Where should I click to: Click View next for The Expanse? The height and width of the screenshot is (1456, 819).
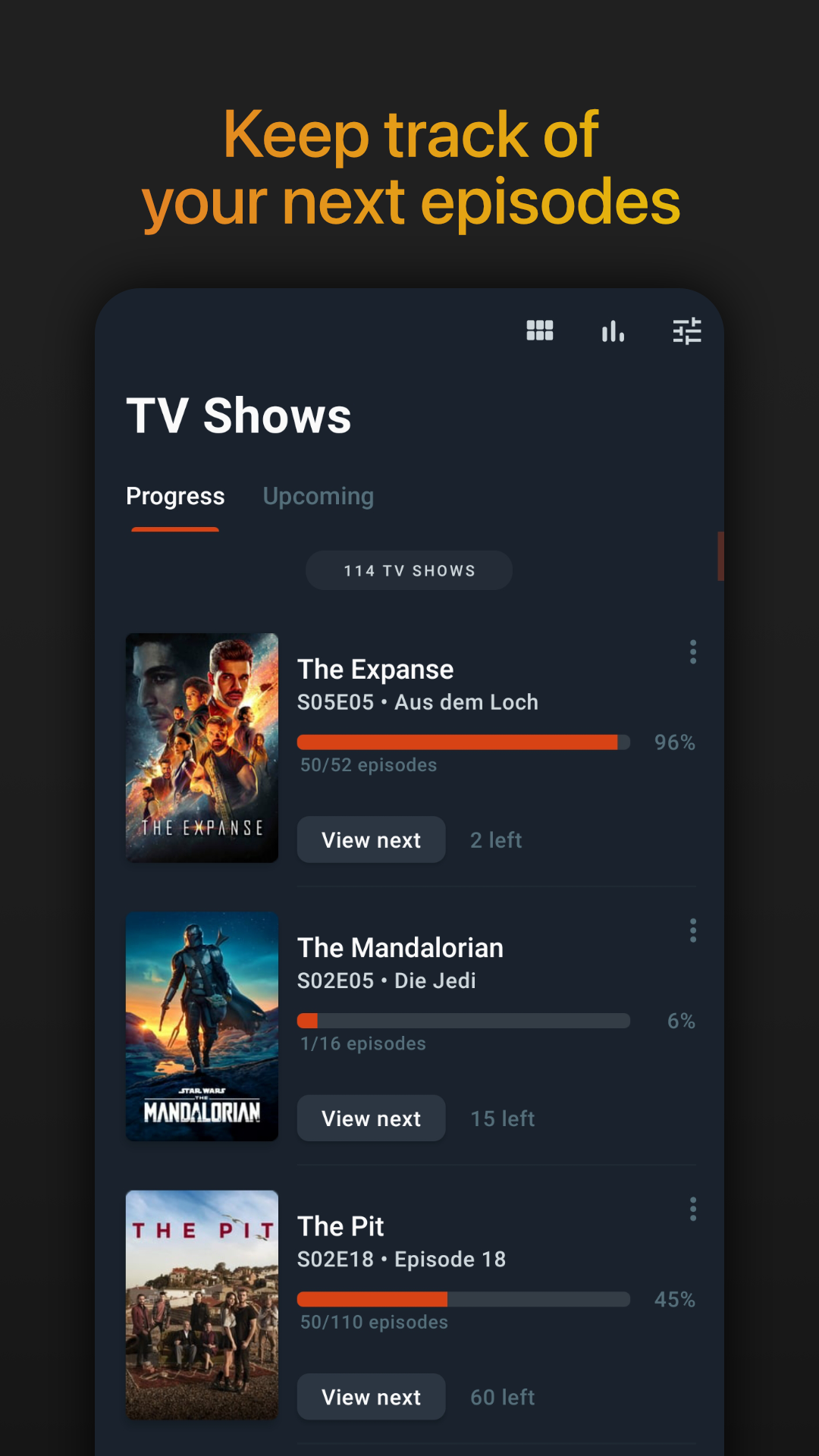pyautogui.click(x=371, y=839)
